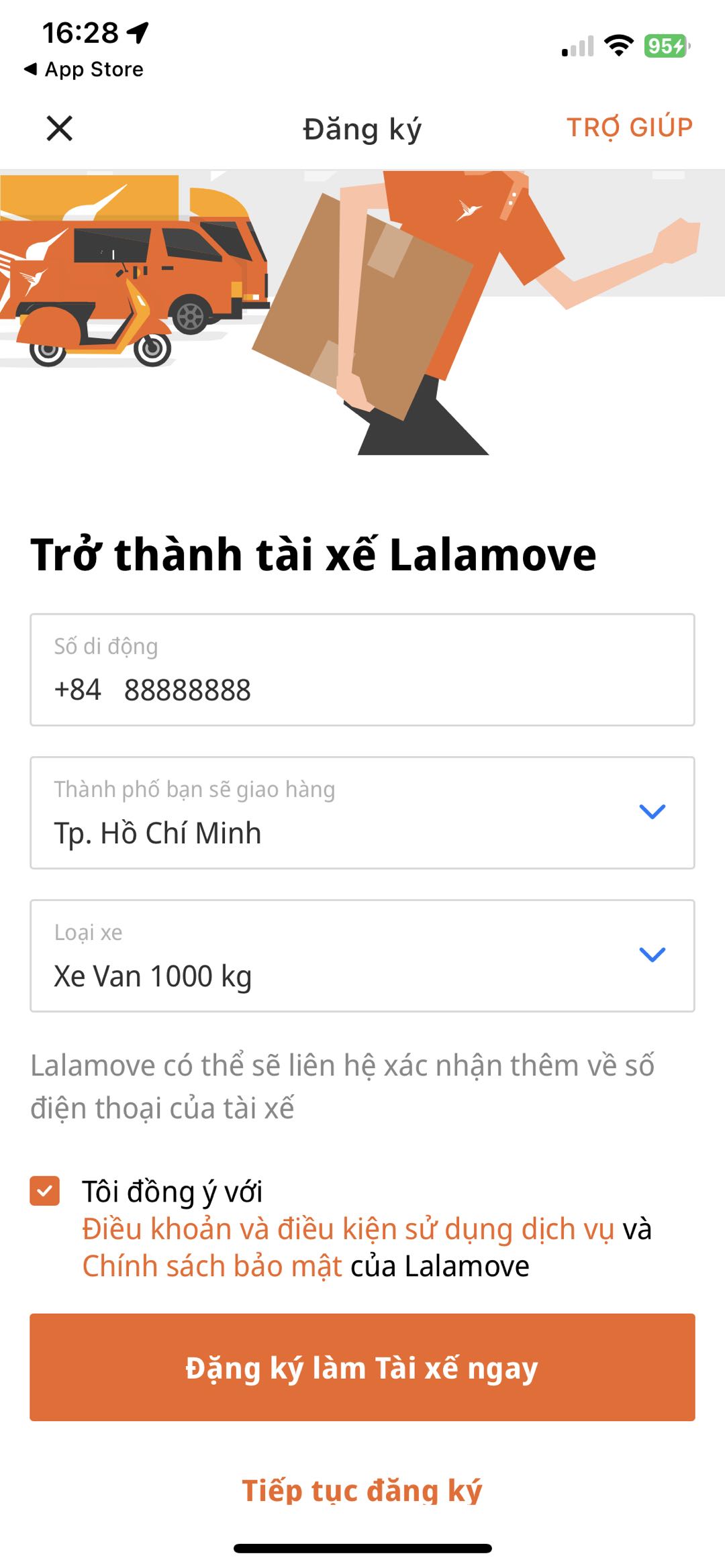Open the delivery city dropdown Tp. Hồ Chí Minh
This screenshot has width=725, height=1568.
pos(362,813)
